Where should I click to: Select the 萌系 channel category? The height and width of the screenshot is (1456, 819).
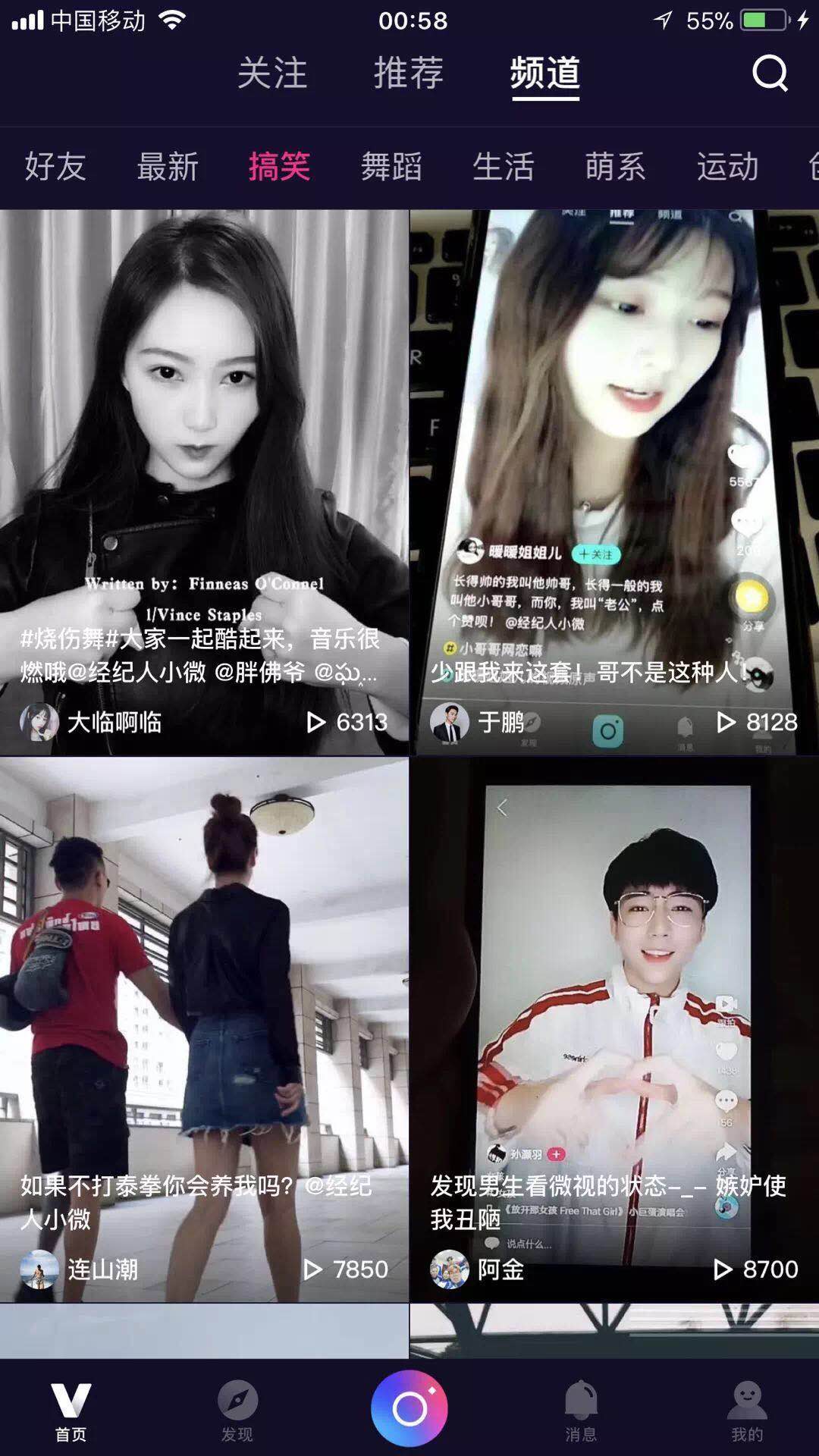[x=616, y=167]
